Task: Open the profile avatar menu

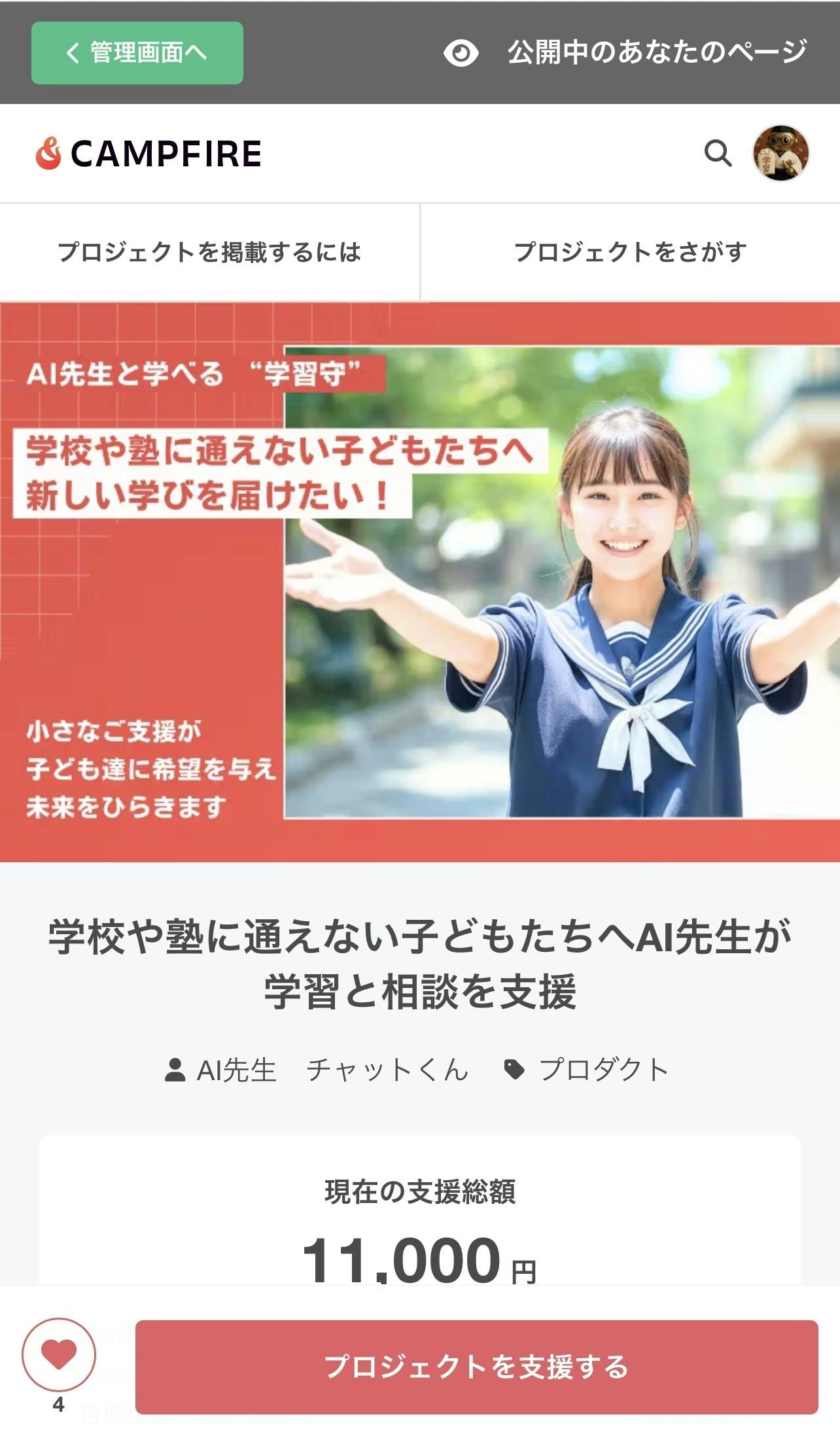Action: pyautogui.click(x=780, y=154)
